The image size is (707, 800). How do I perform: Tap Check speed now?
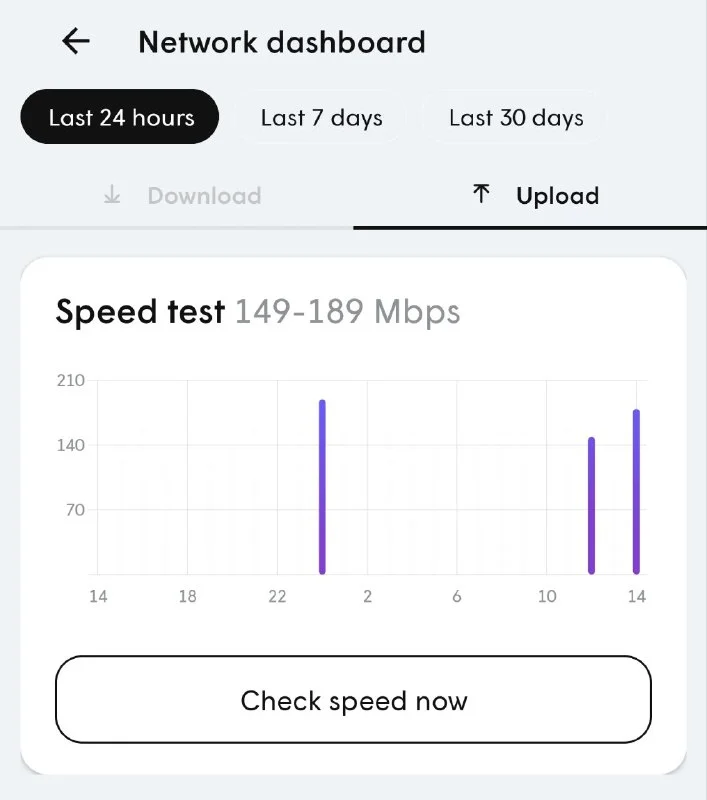[353, 700]
